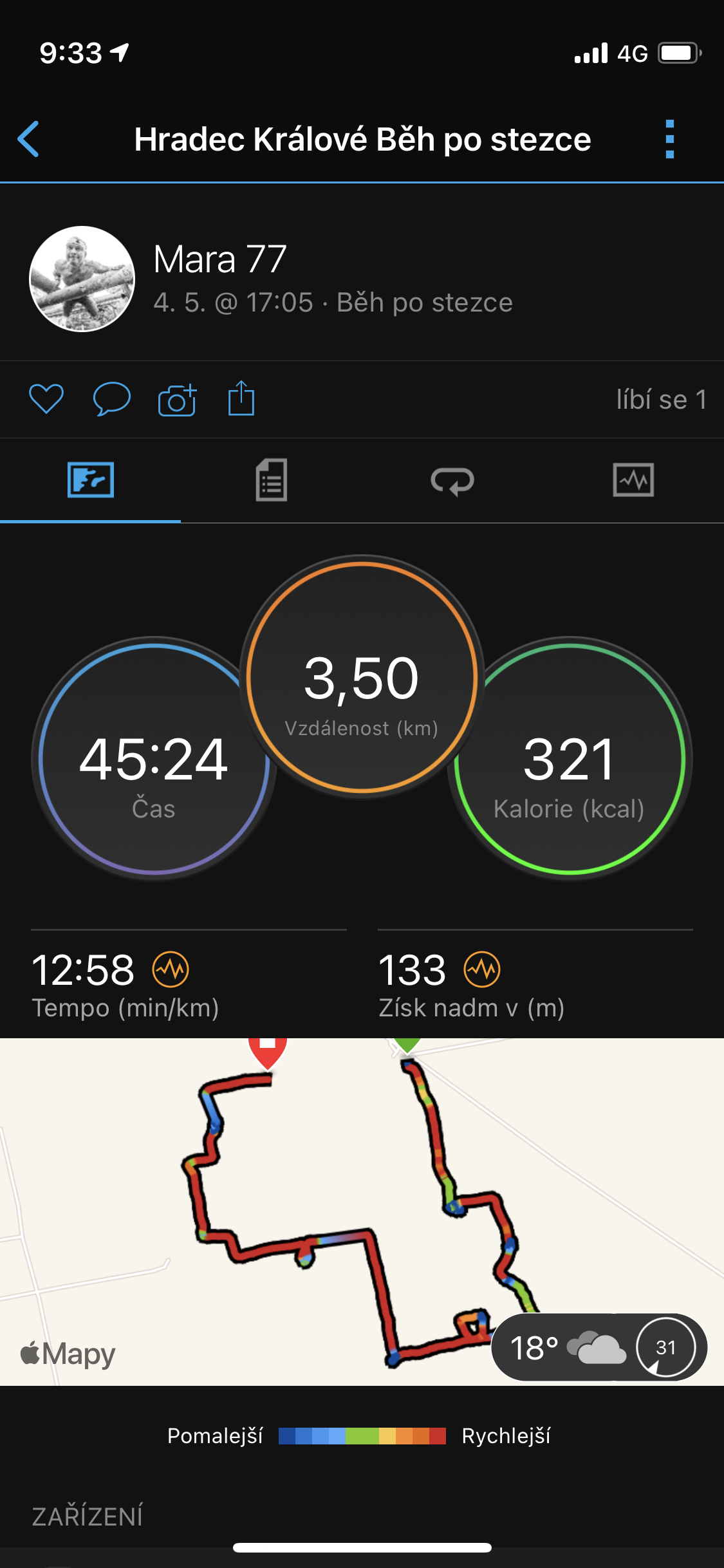Go back using the top-left arrow
Screen dimensions: 724x1568
28,139
